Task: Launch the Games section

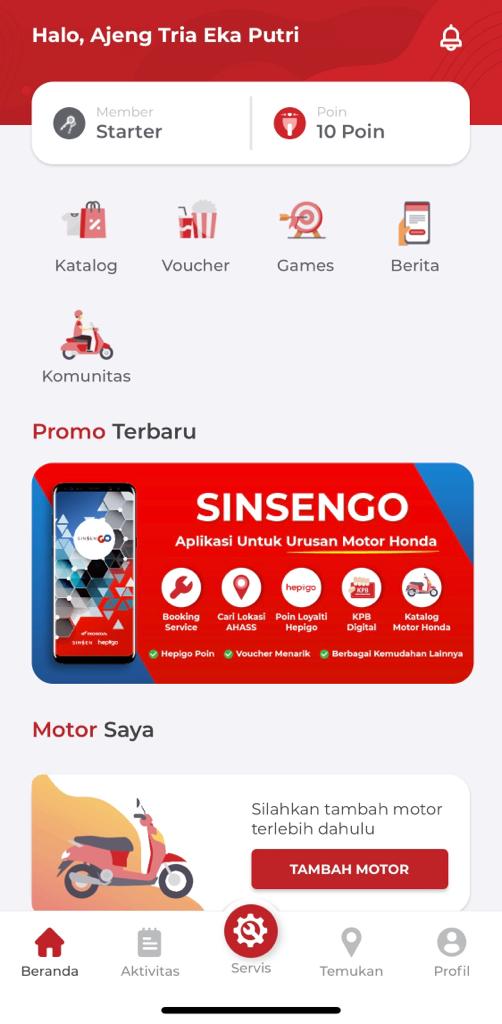Action: click(x=305, y=237)
